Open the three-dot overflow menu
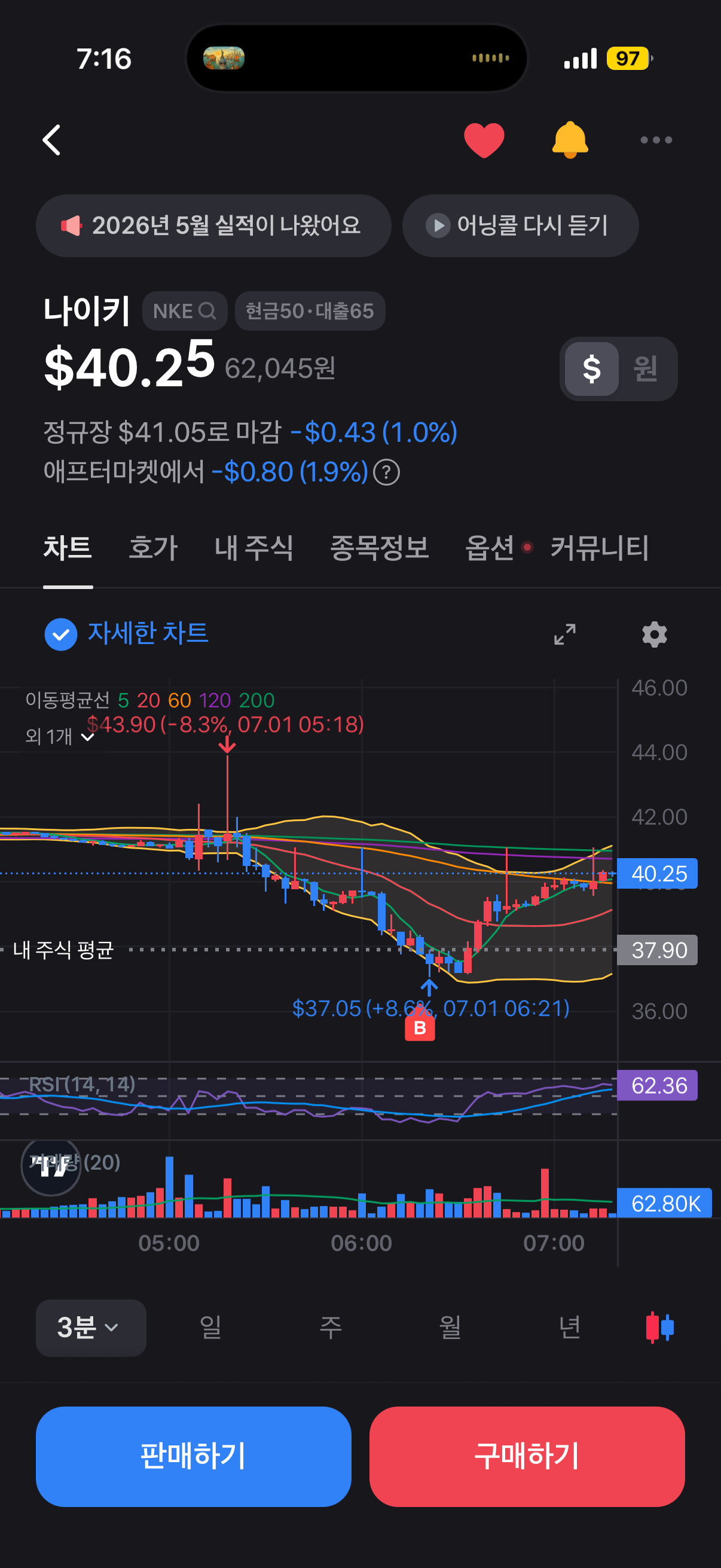This screenshot has width=721, height=1568. 656,140
